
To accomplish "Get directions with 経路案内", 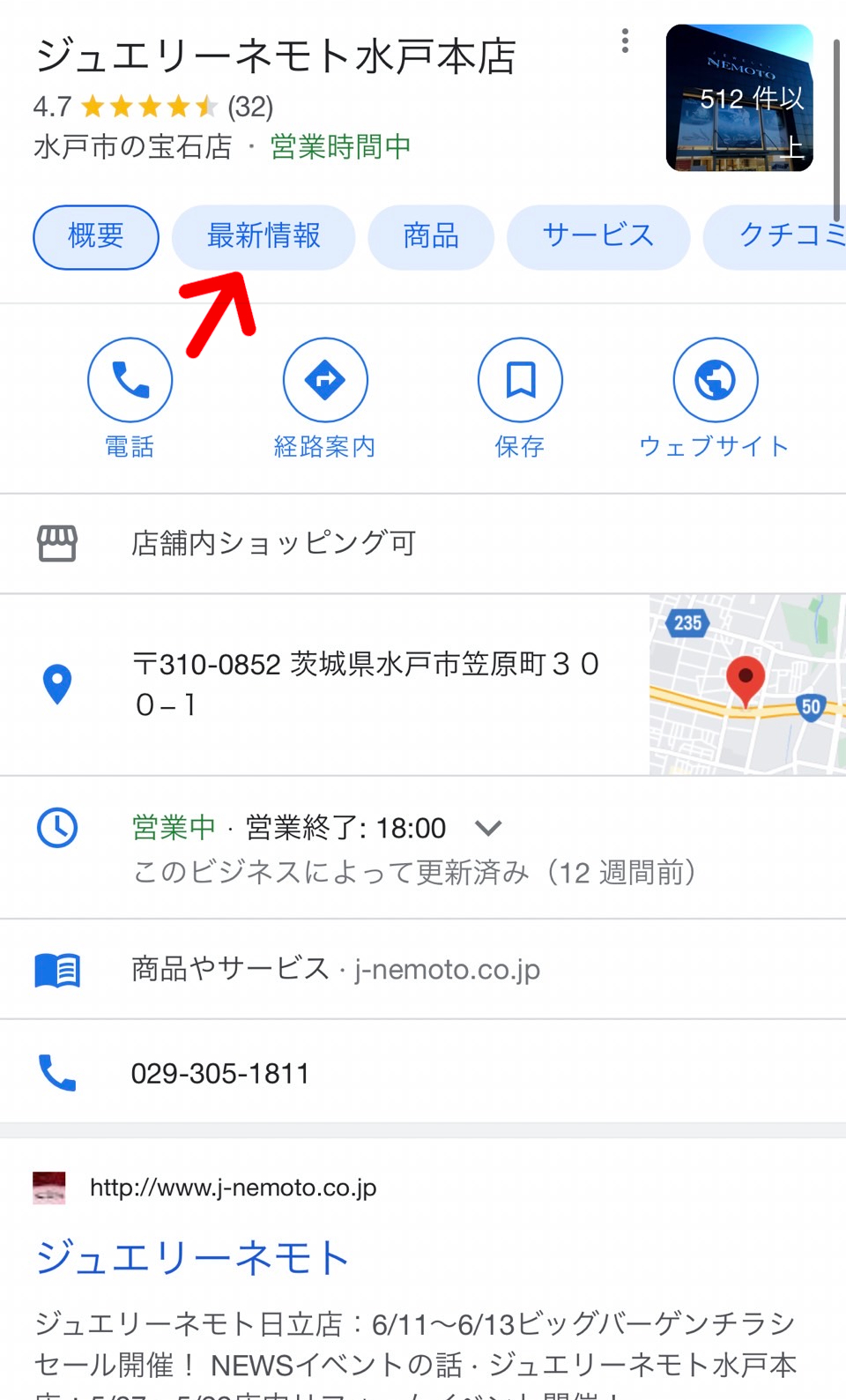I will (325, 398).
